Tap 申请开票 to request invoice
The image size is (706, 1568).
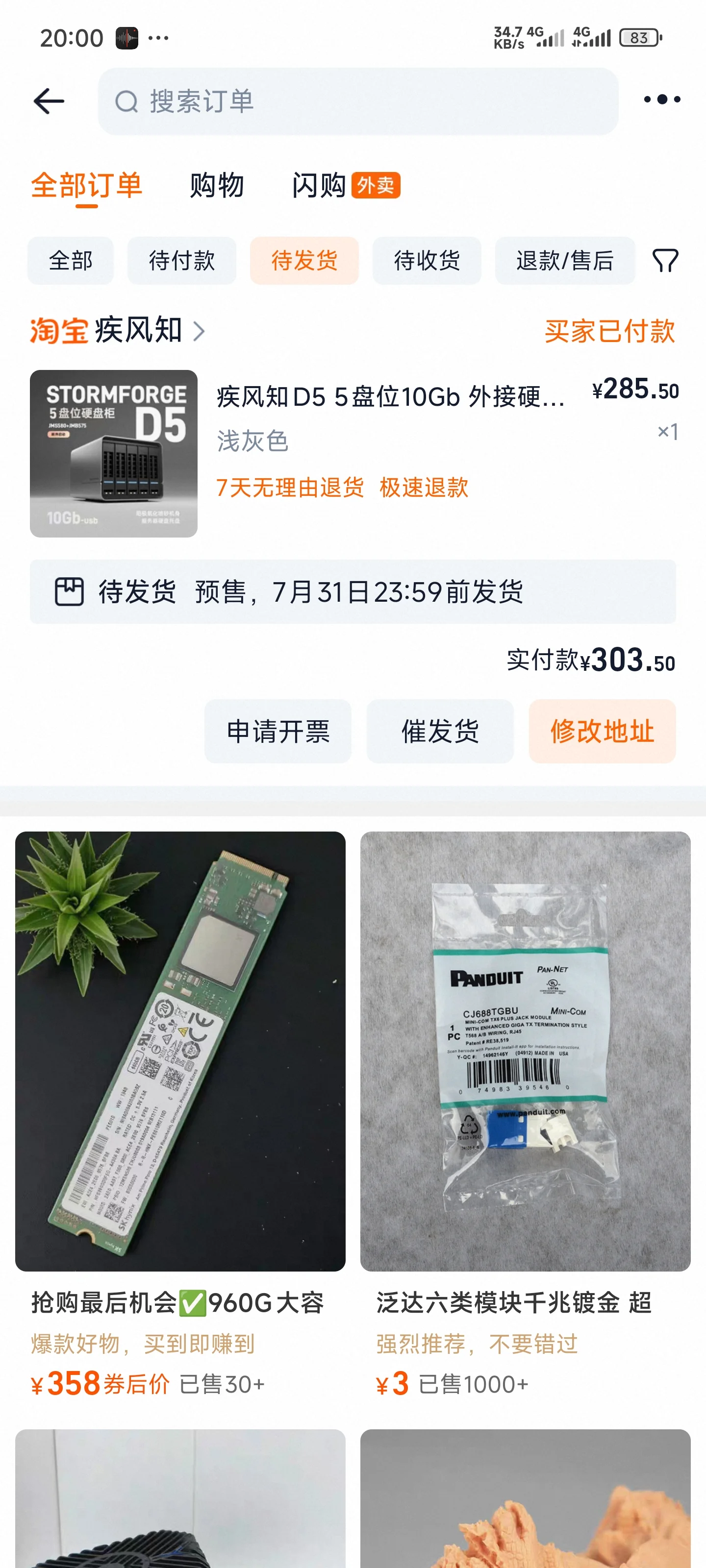[278, 731]
